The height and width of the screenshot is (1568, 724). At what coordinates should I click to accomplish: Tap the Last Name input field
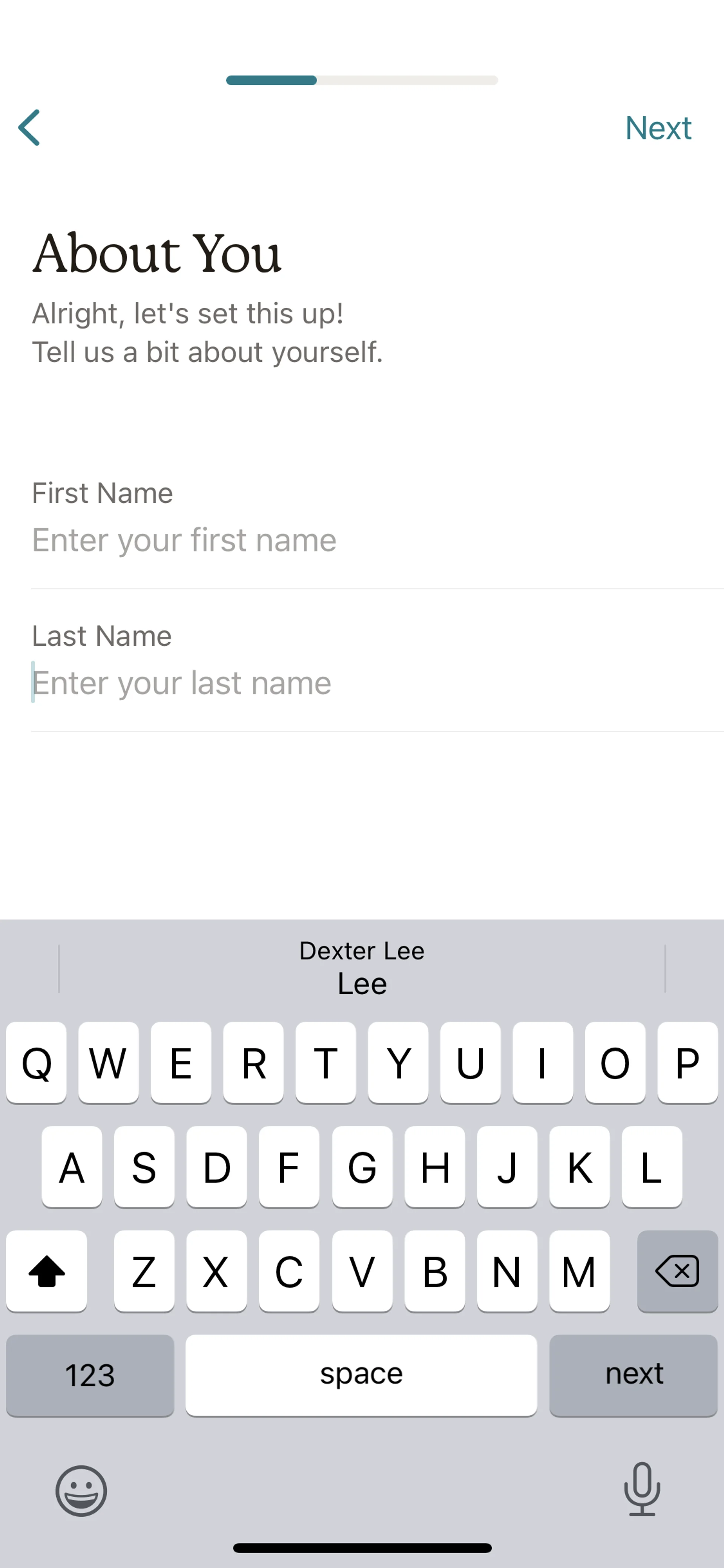click(365, 683)
